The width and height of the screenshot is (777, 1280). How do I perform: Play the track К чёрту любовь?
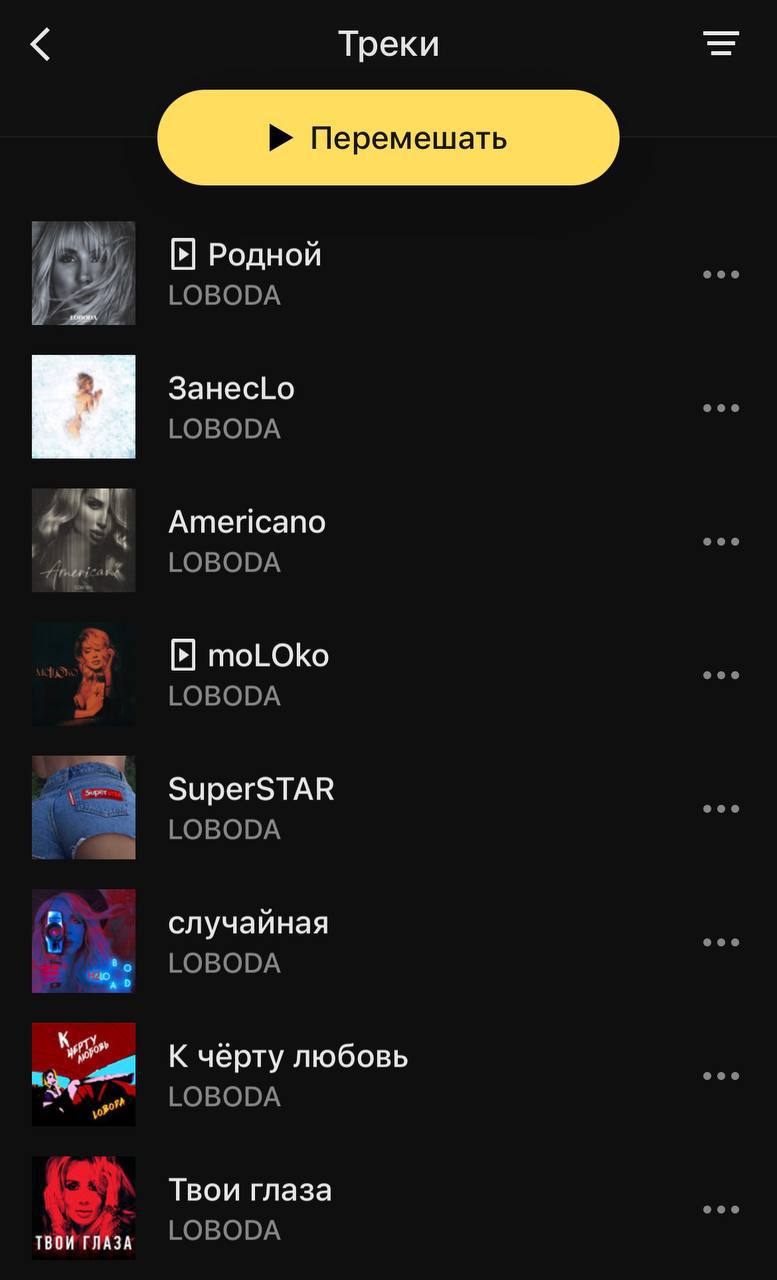pos(288,1057)
